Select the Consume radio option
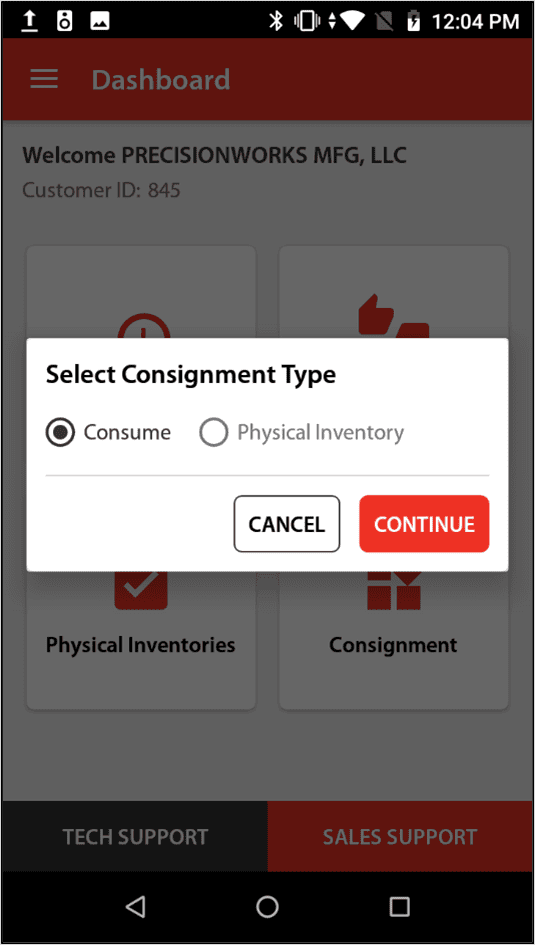This screenshot has width=535, height=945. click(60, 433)
